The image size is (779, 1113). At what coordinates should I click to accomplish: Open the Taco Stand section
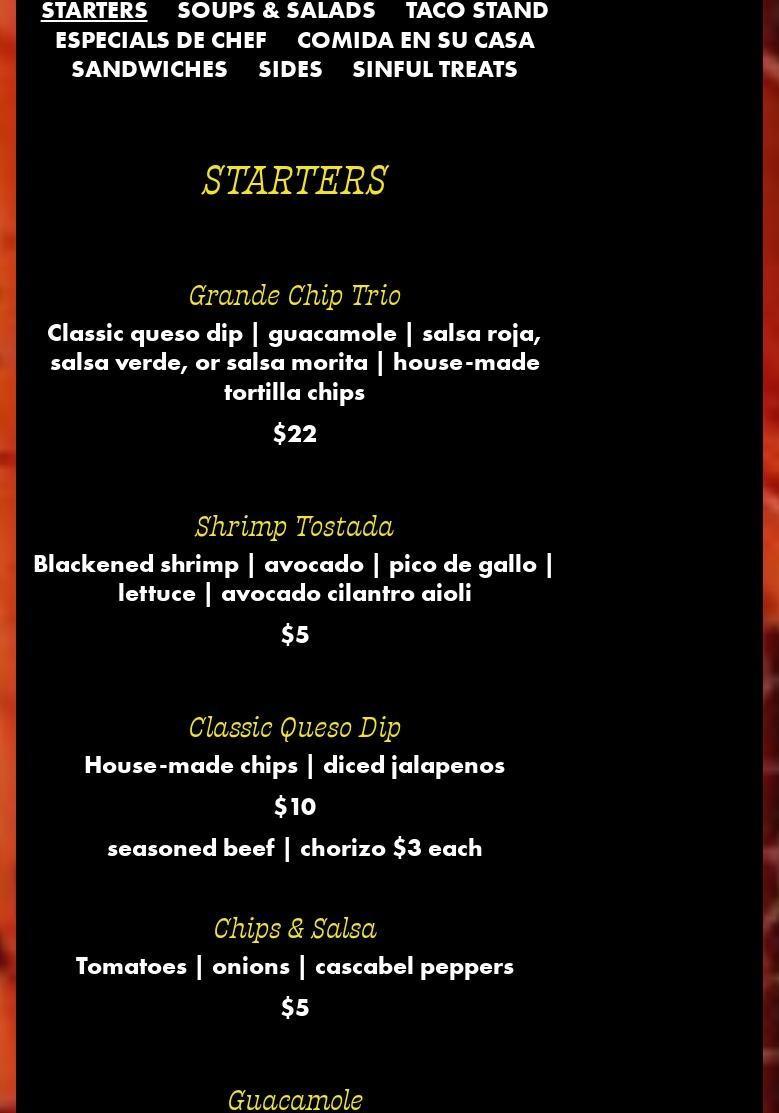(476, 11)
